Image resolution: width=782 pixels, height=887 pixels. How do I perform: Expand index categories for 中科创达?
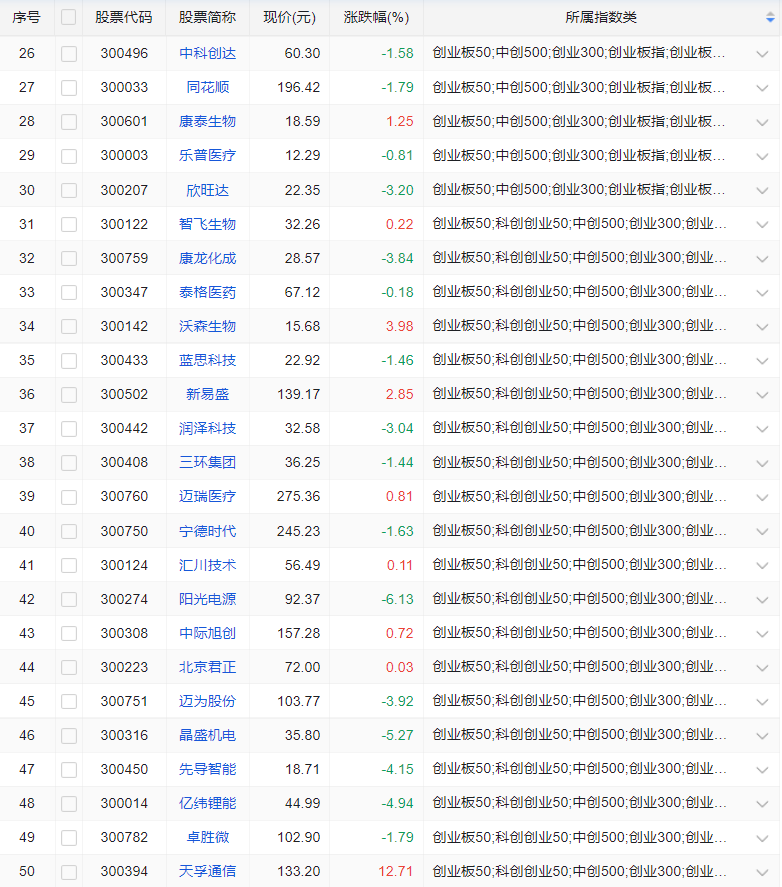click(x=762, y=53)
